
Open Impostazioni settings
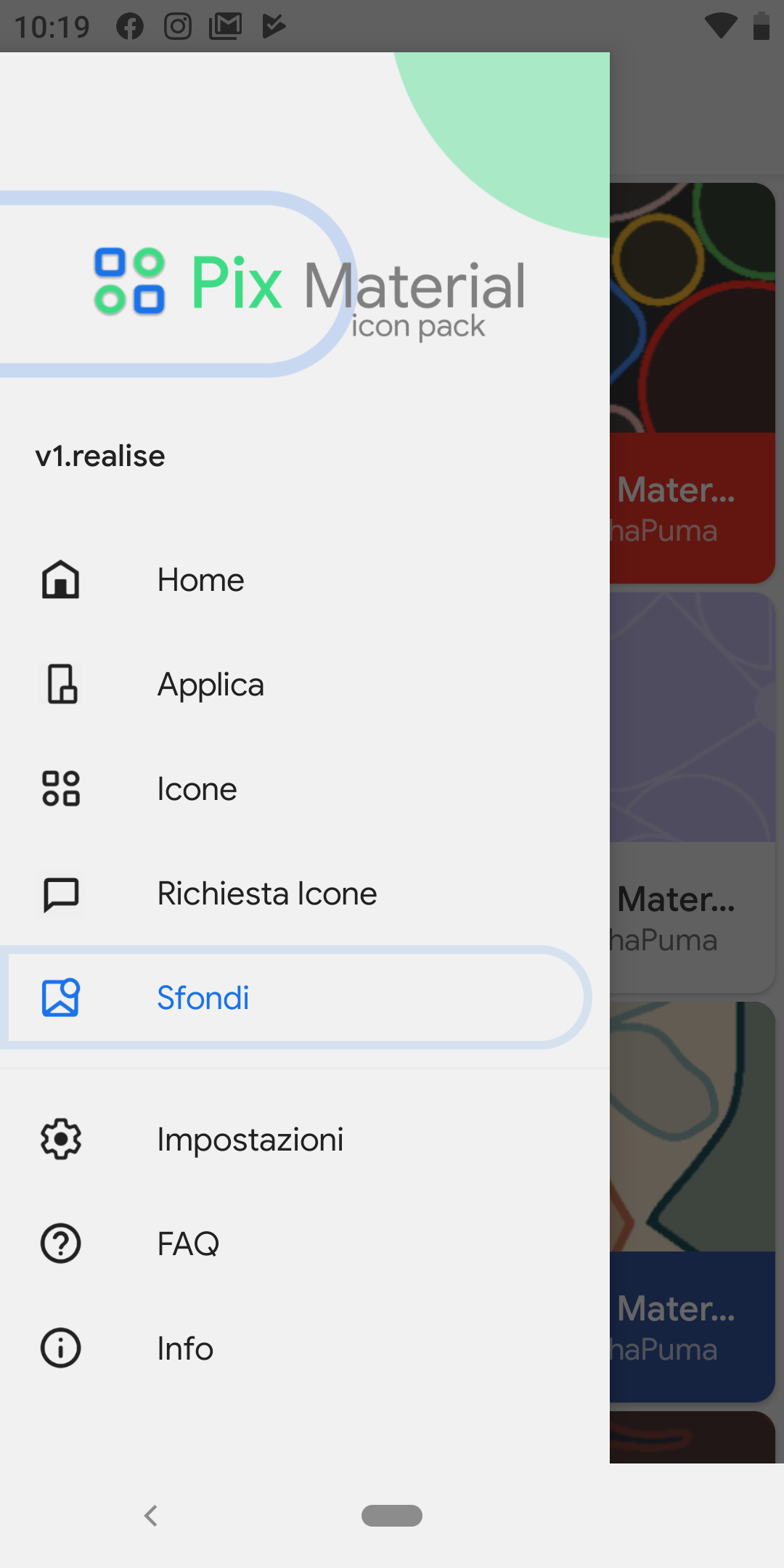(x=305, y=1139)
